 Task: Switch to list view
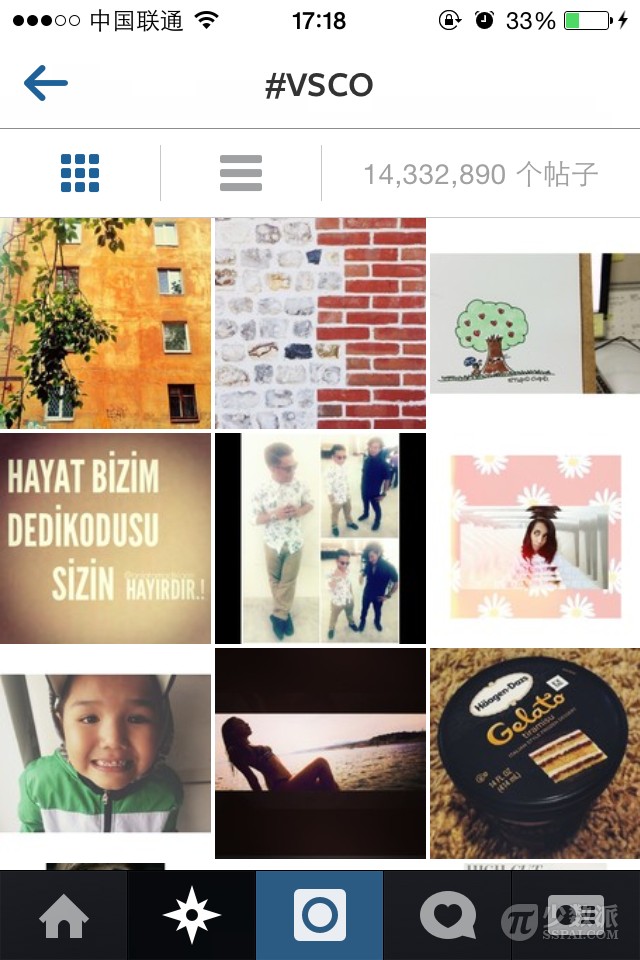(x=241, y=174)
